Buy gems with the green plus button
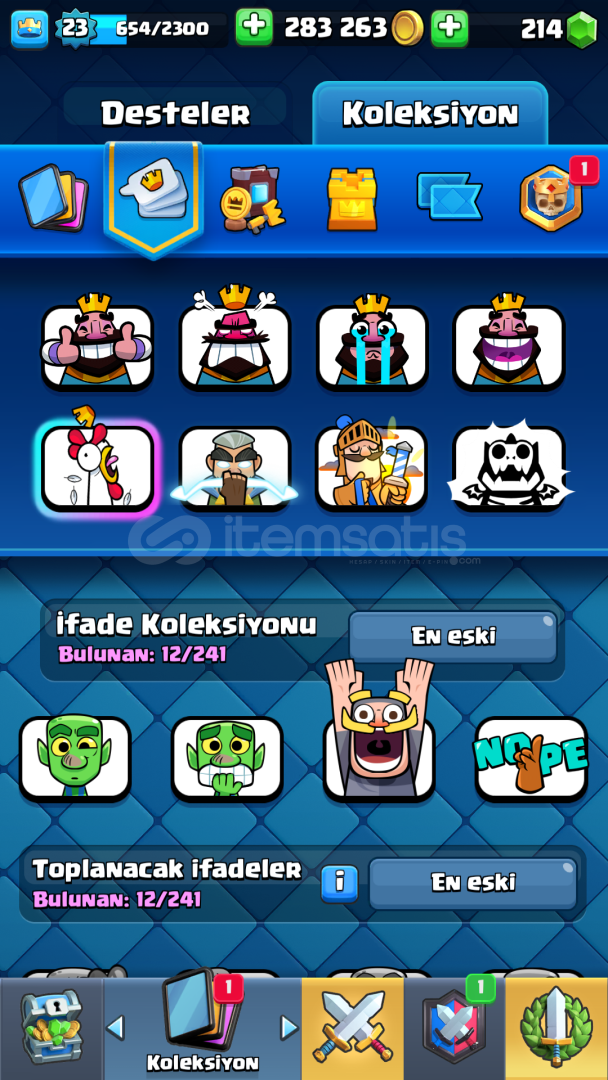 [450, 28]
